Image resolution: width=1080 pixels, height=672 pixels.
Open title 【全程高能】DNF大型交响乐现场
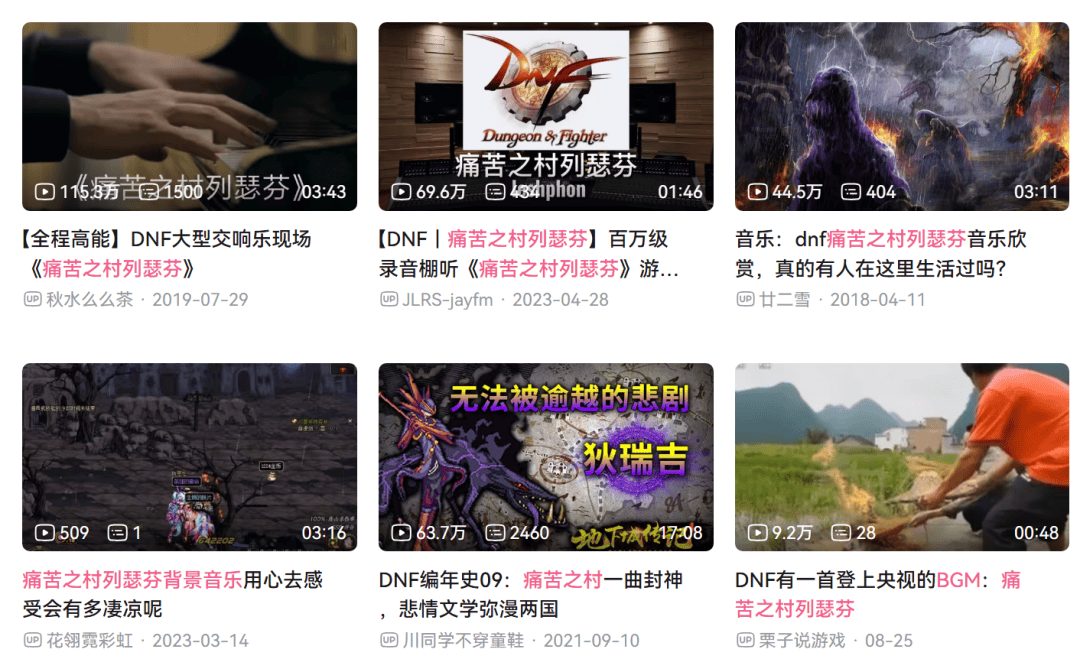pos(167,239)
